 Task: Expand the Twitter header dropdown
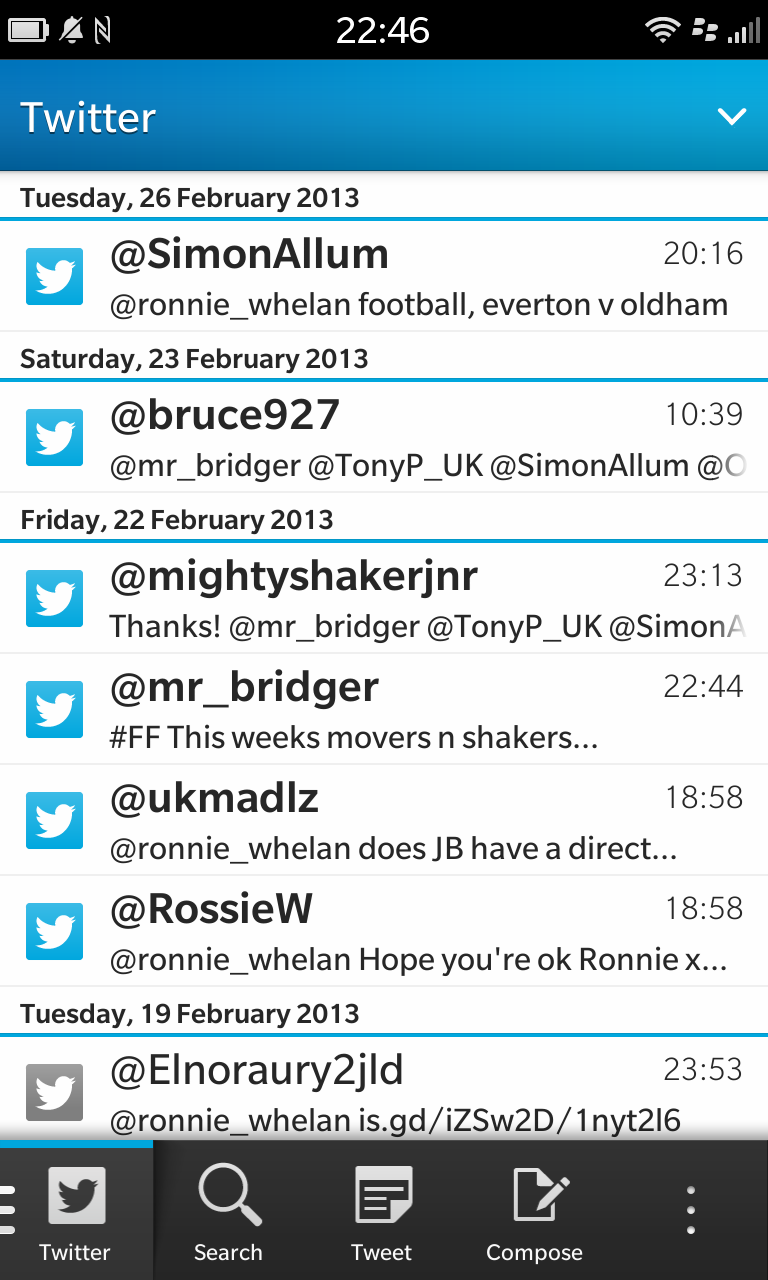[x=732, y=117]
